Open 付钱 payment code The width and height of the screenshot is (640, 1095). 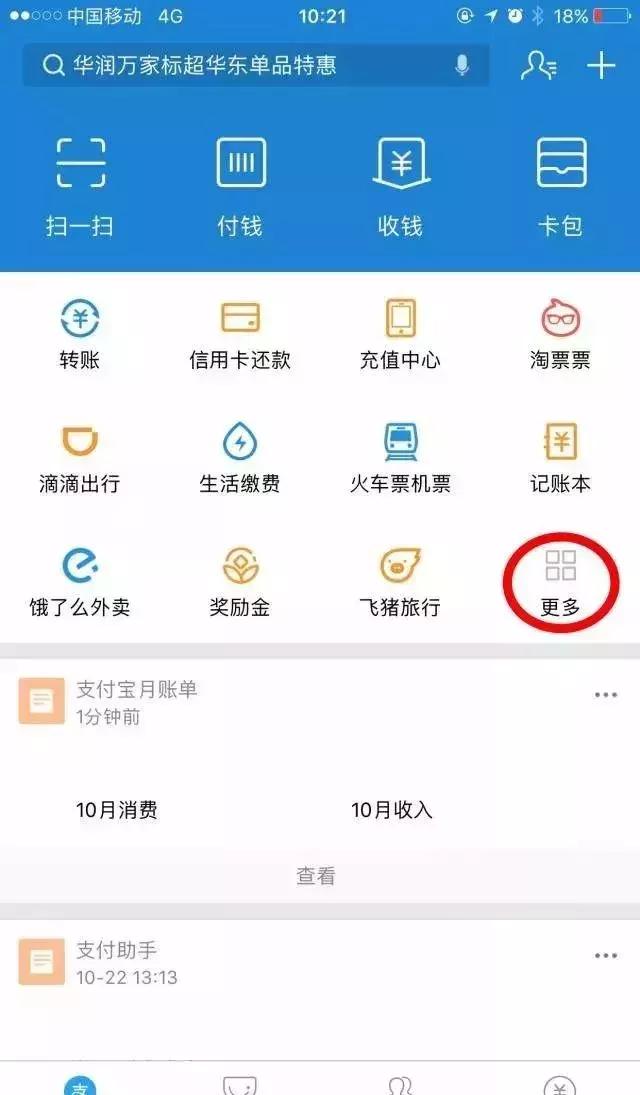tap(240, 185)
